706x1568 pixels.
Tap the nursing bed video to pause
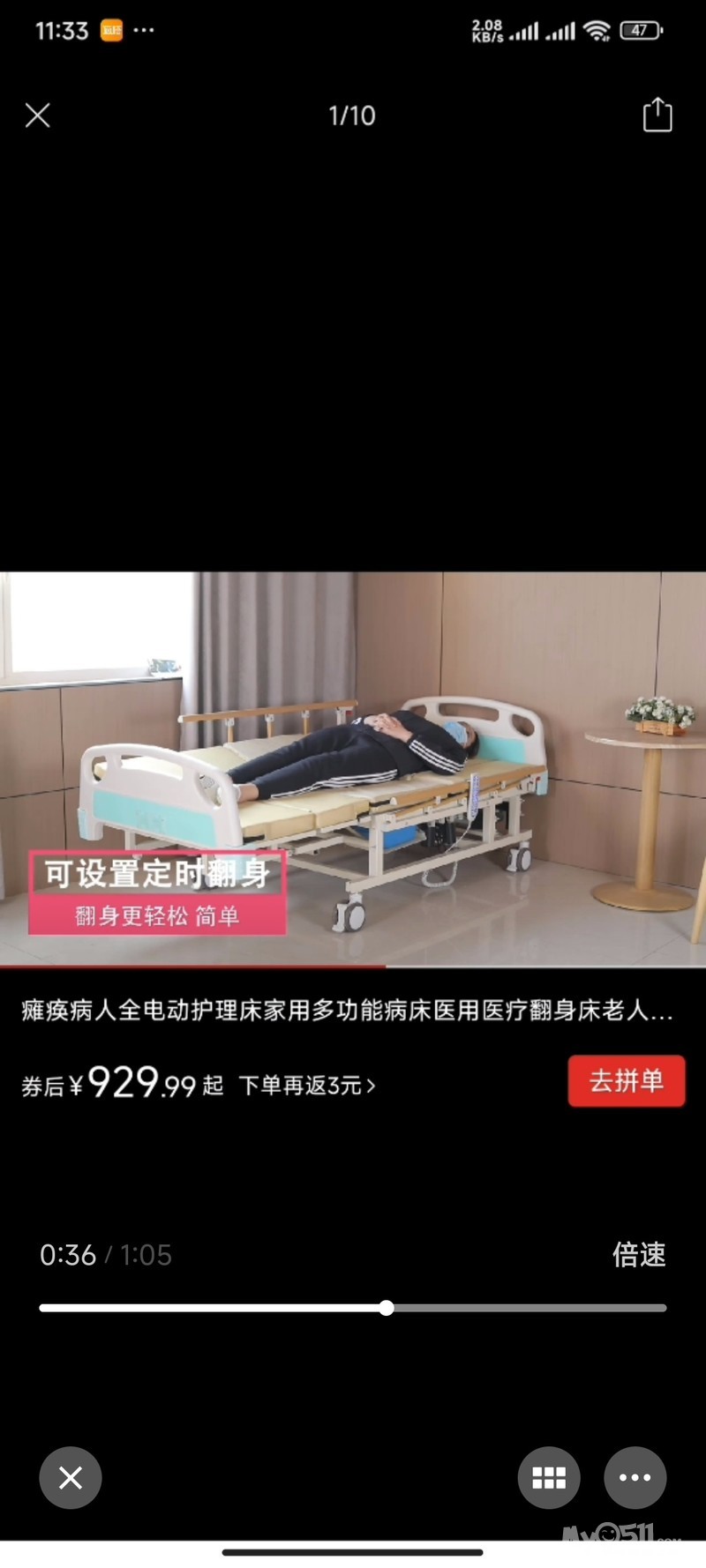[353, 769]
